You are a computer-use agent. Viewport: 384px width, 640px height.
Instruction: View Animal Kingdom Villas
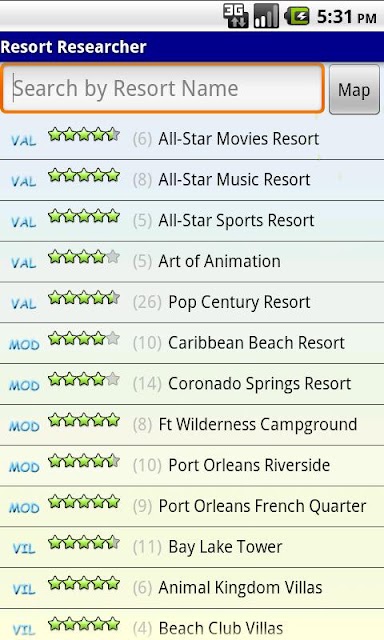click(192, 588)
